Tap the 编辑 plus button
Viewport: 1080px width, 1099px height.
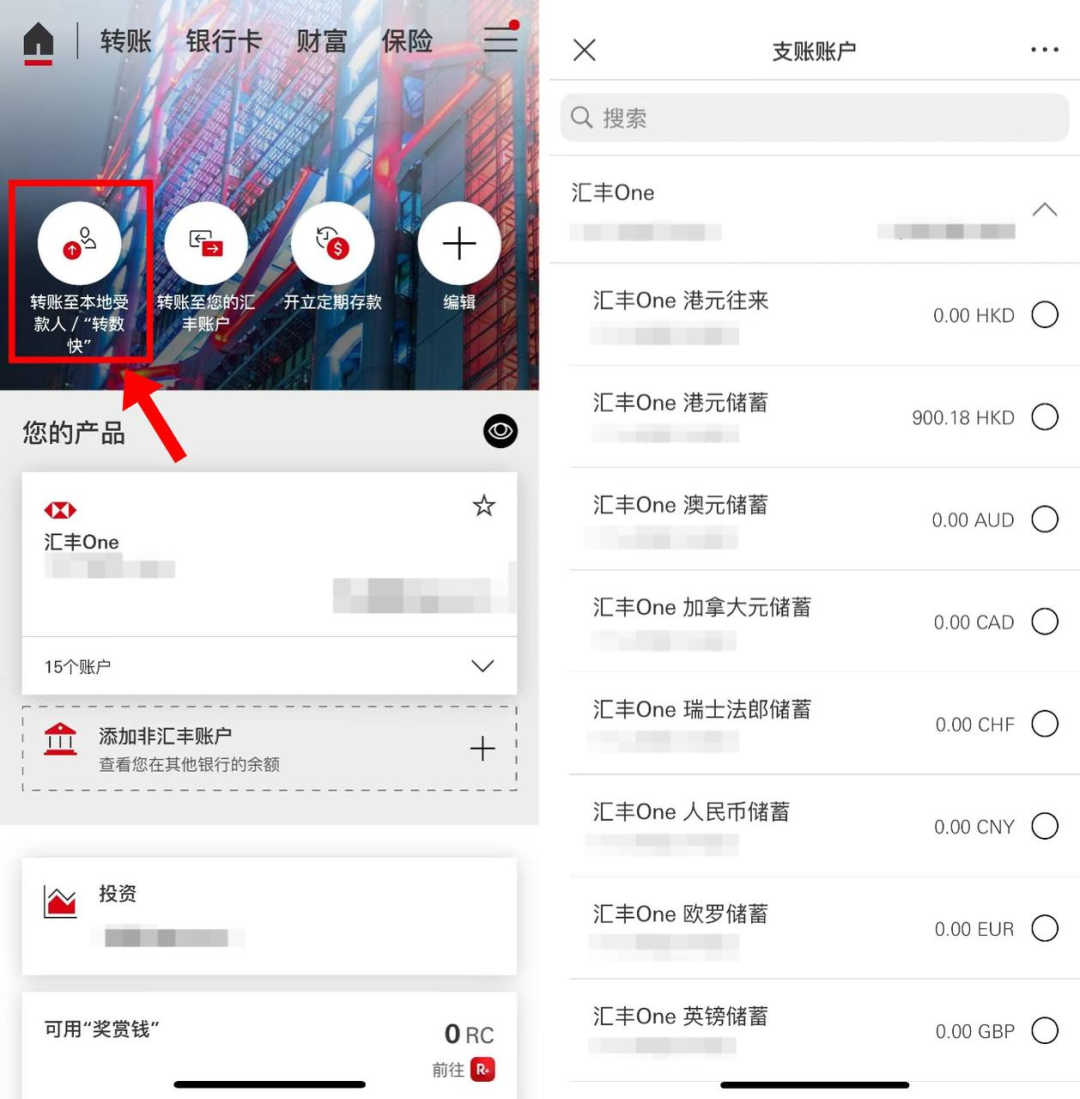459,243
